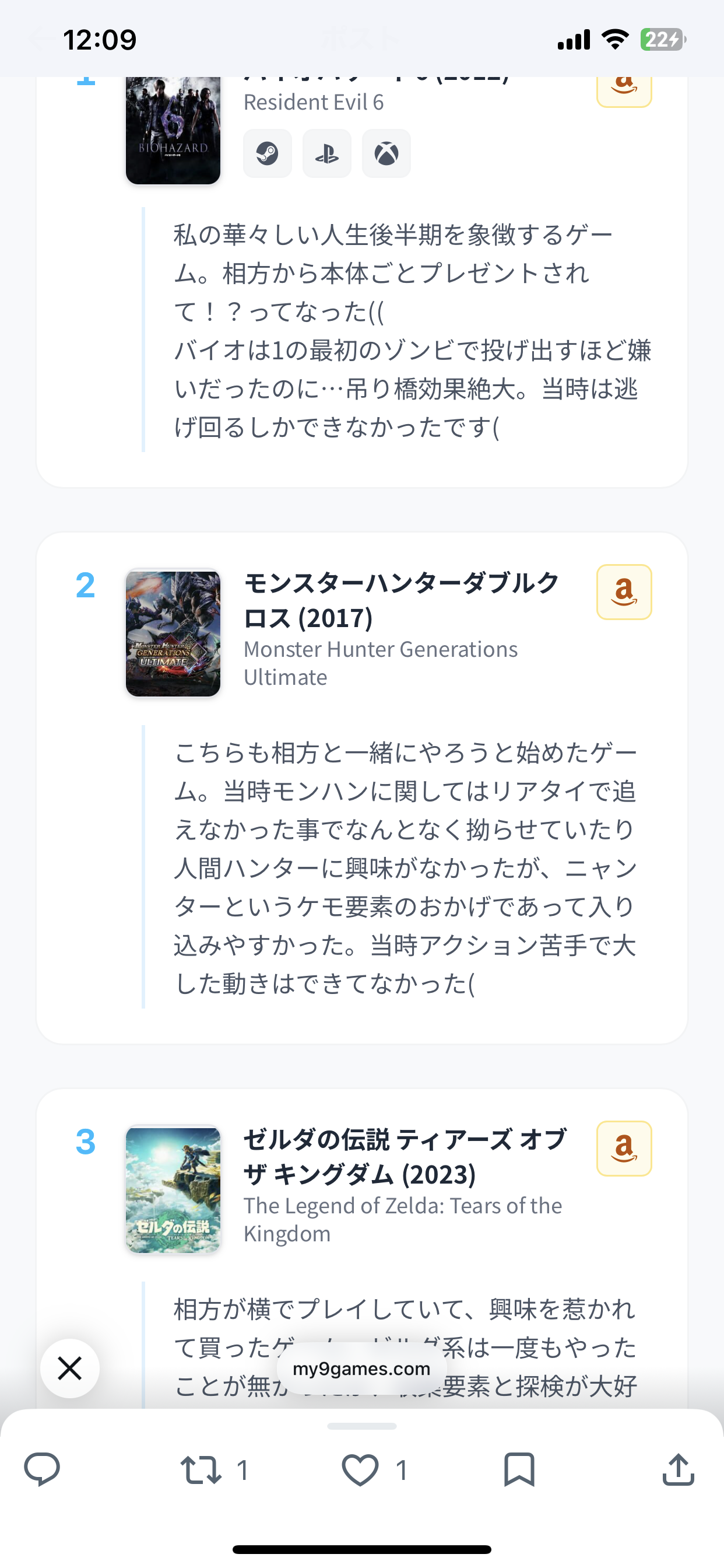Share this post

pos(678,1469)
